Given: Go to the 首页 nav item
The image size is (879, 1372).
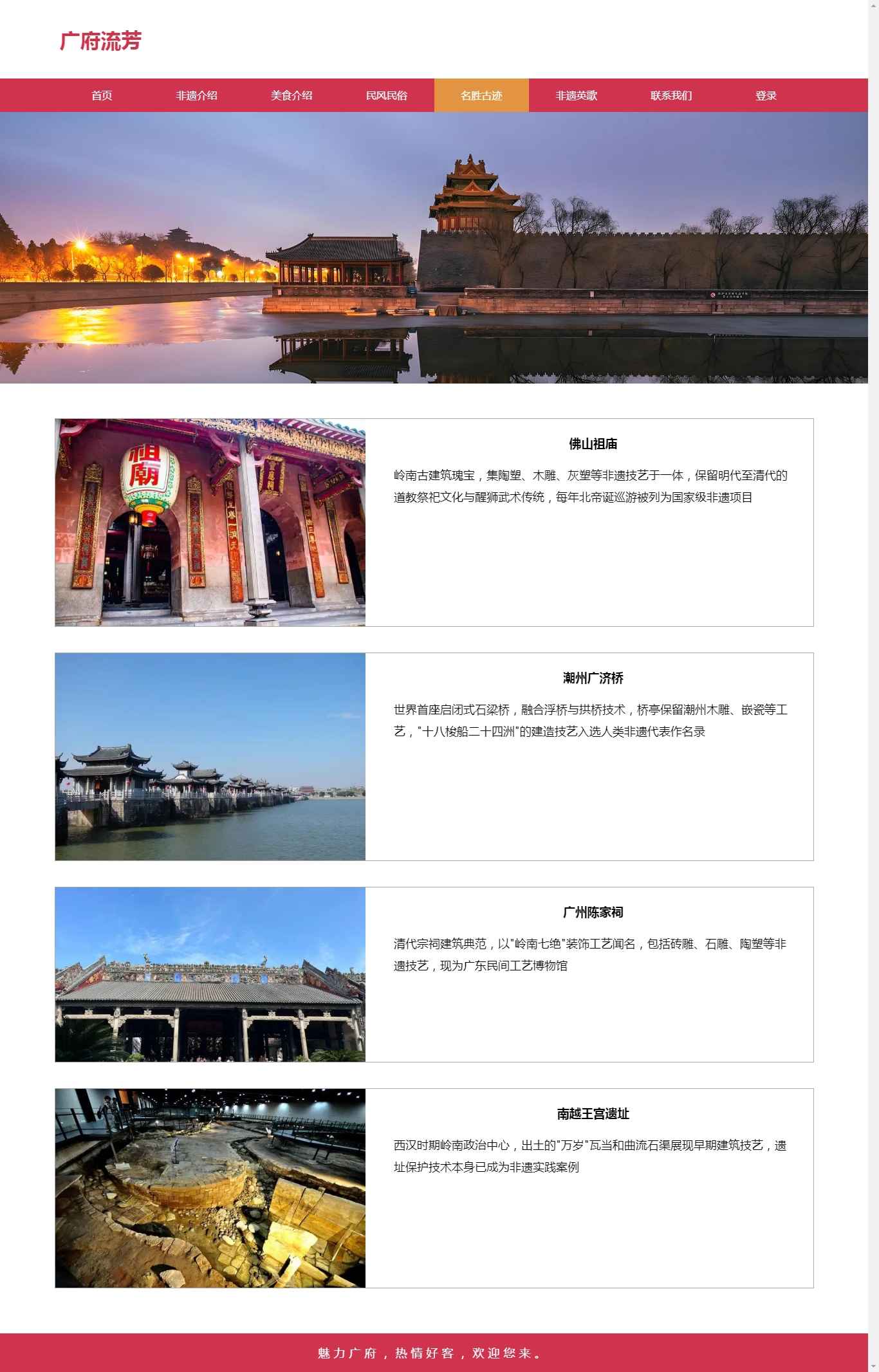Looking at the screenshot, I should click(102, 95).
